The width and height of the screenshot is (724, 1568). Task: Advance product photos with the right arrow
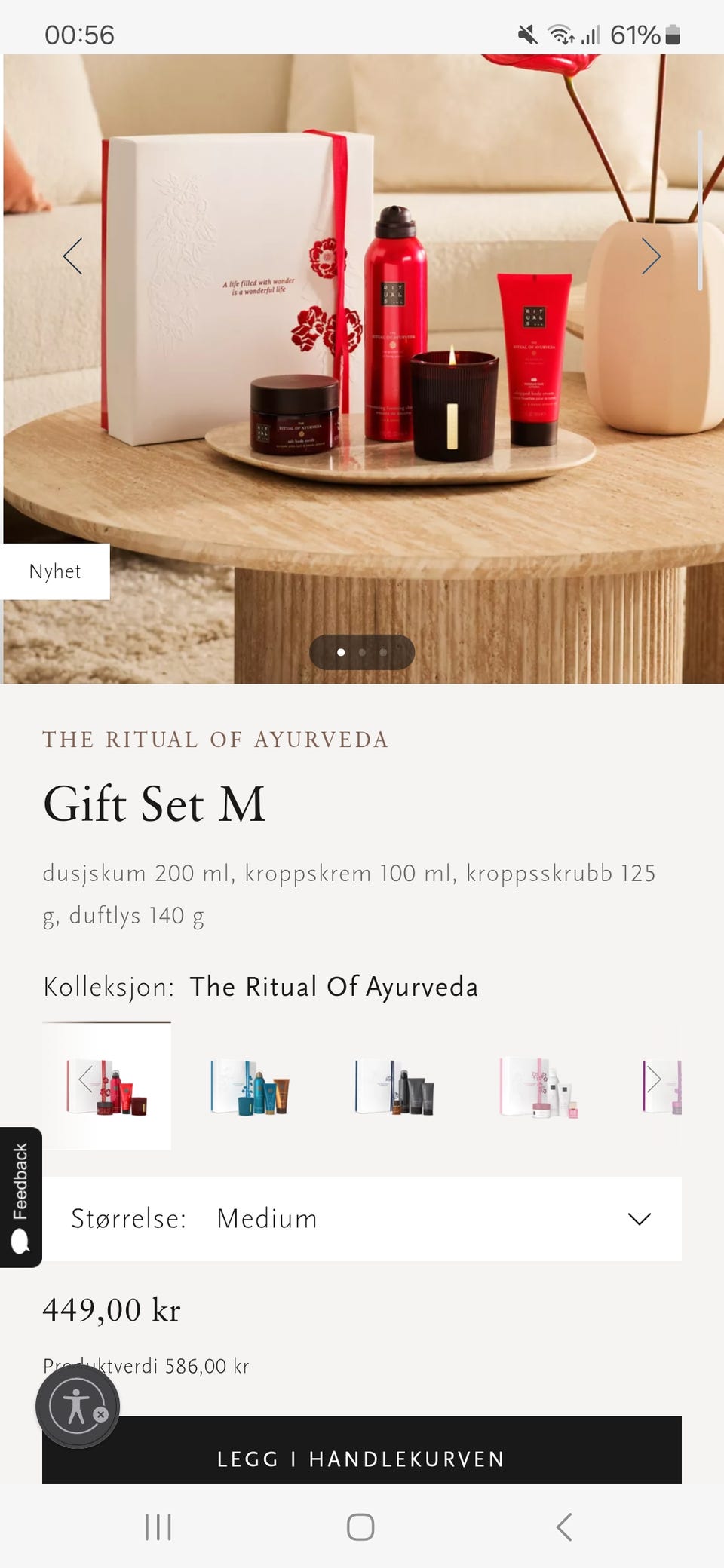tap(652, 256)
